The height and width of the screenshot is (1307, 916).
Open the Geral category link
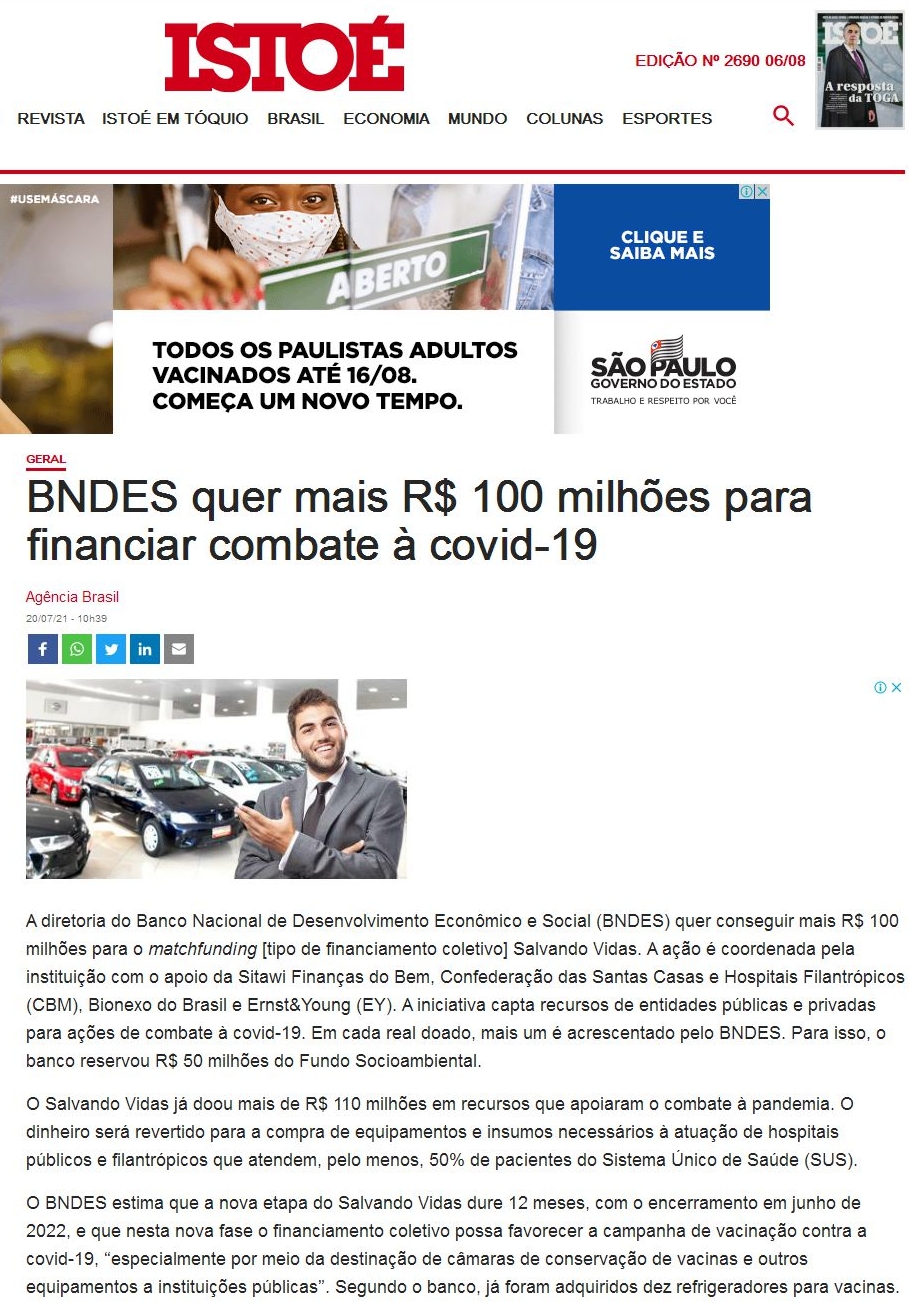(45, 460)
